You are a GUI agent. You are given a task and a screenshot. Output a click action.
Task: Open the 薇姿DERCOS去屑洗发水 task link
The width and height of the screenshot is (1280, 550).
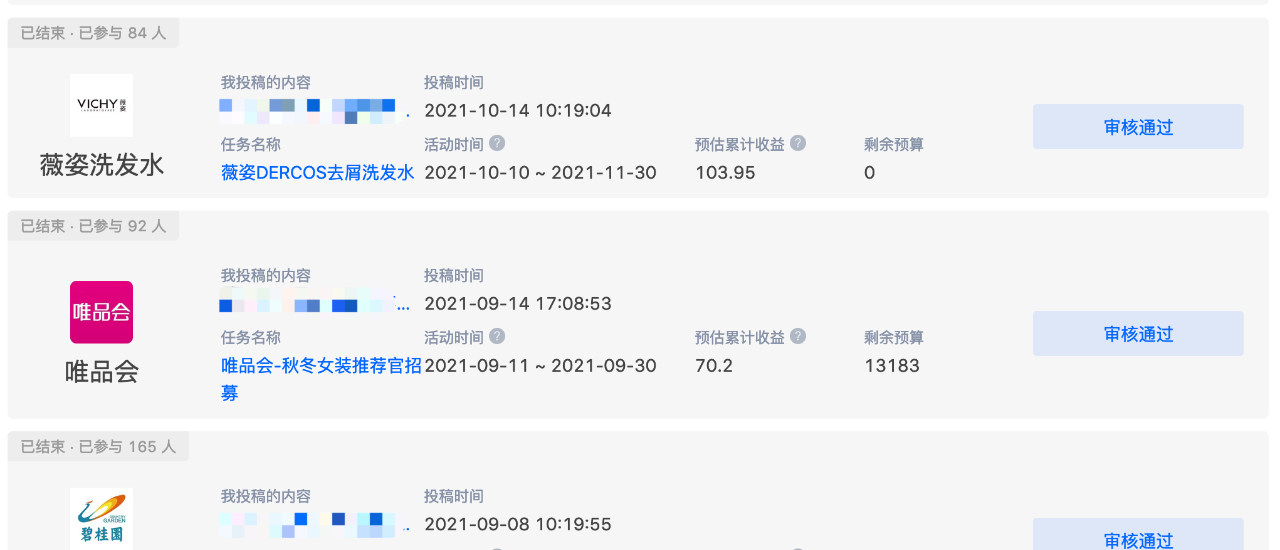(x=317, y=172)
